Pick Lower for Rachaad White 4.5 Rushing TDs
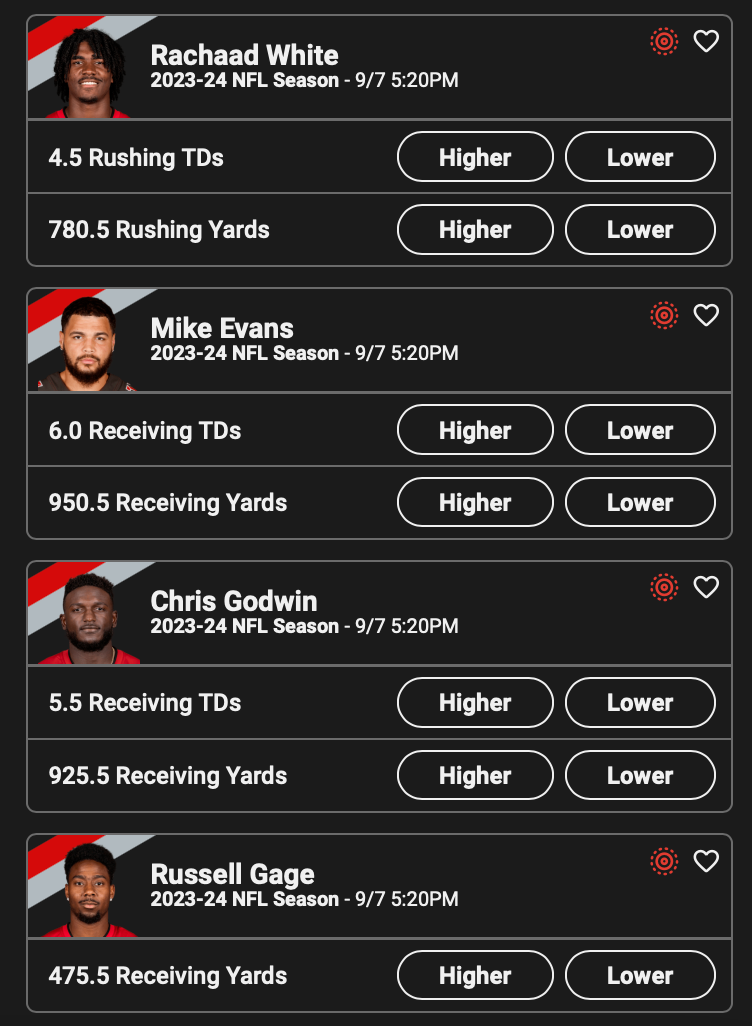 [640, 157]
